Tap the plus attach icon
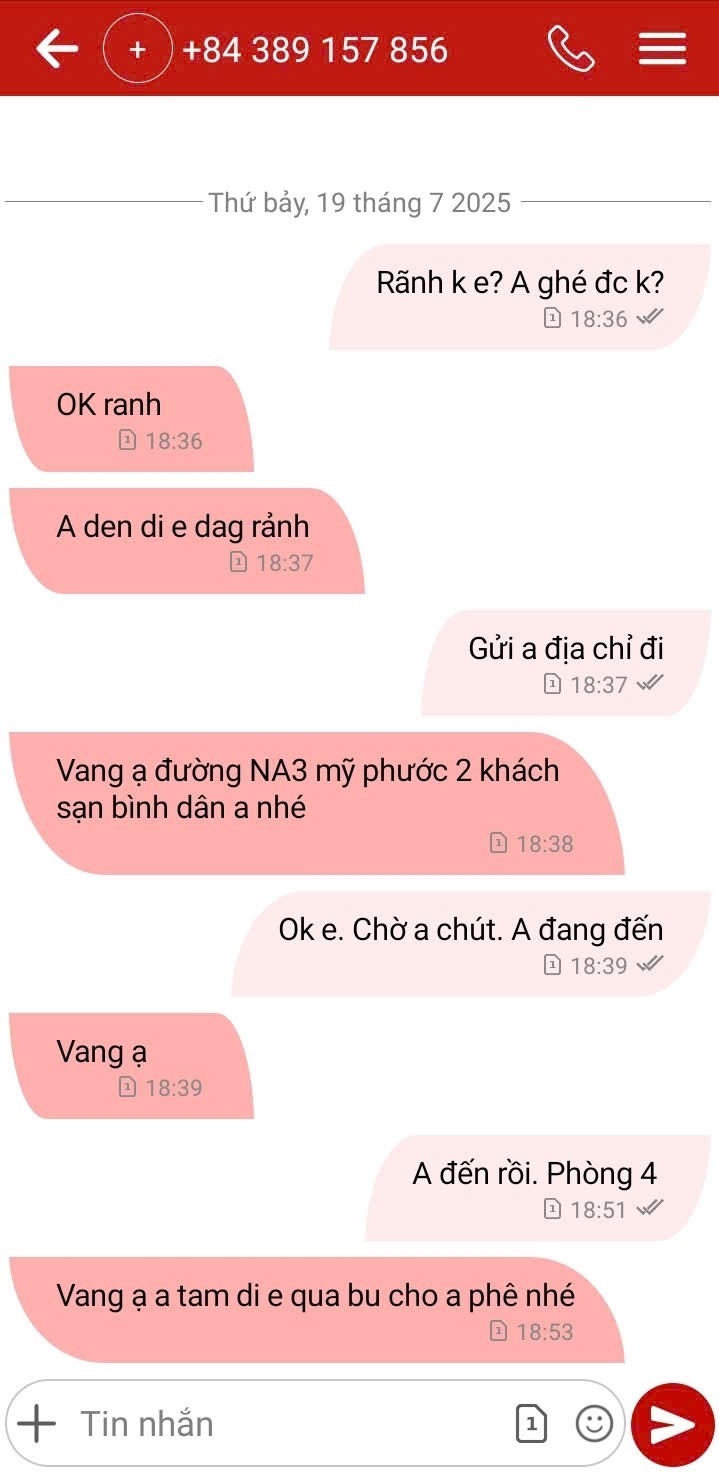719x1472 pixels. tap(37, 1423)
